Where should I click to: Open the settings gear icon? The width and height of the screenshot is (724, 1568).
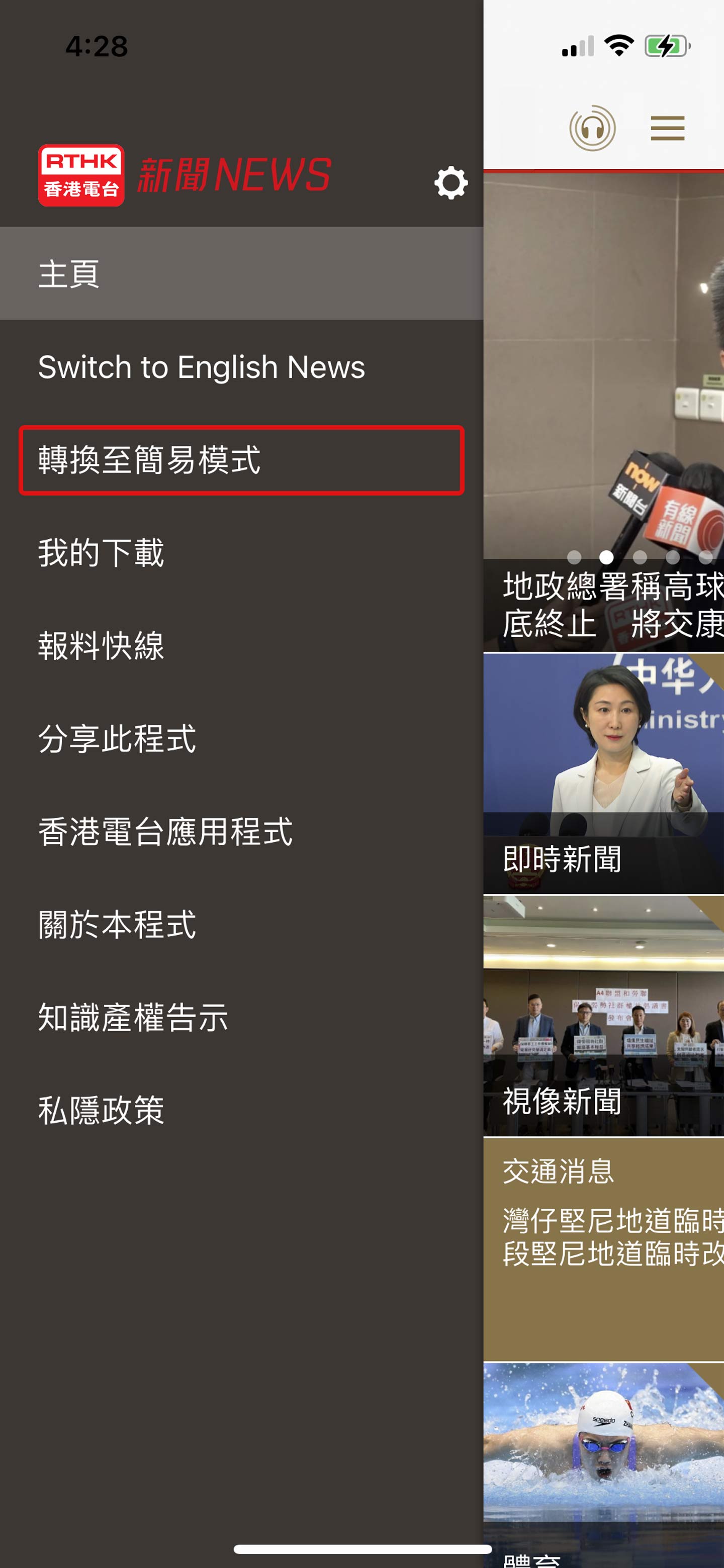click(x=450, y=182)
